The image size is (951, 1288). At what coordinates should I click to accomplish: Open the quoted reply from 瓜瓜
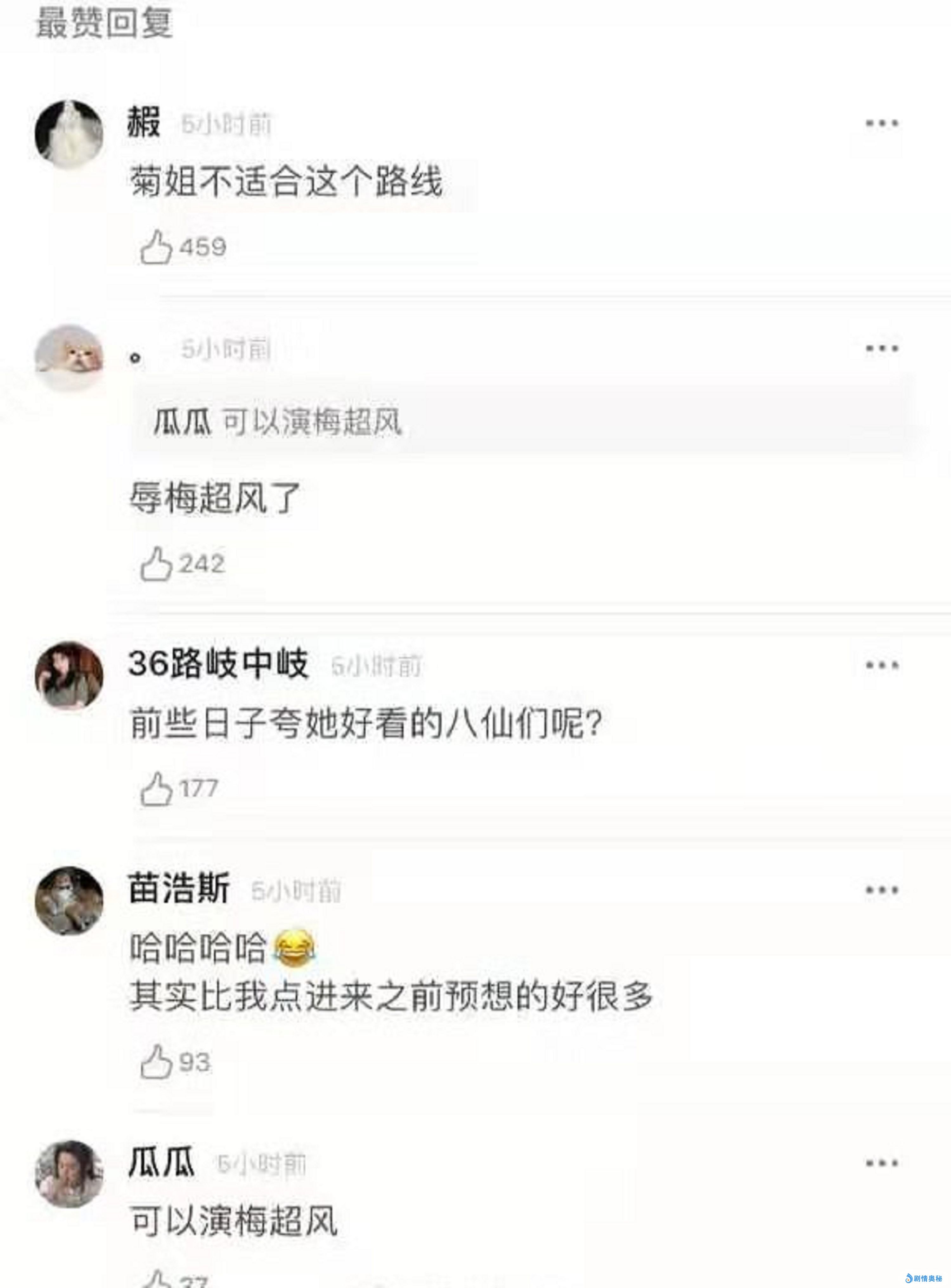coord(276,422)
